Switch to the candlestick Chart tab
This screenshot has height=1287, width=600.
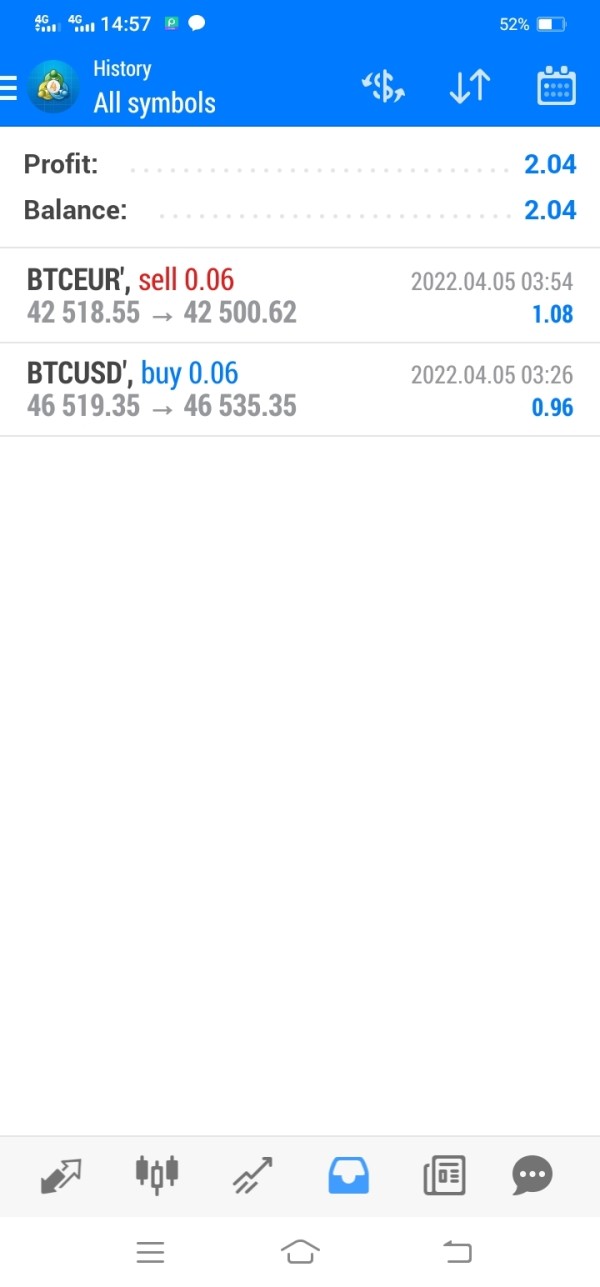[x=157, y=1175]
